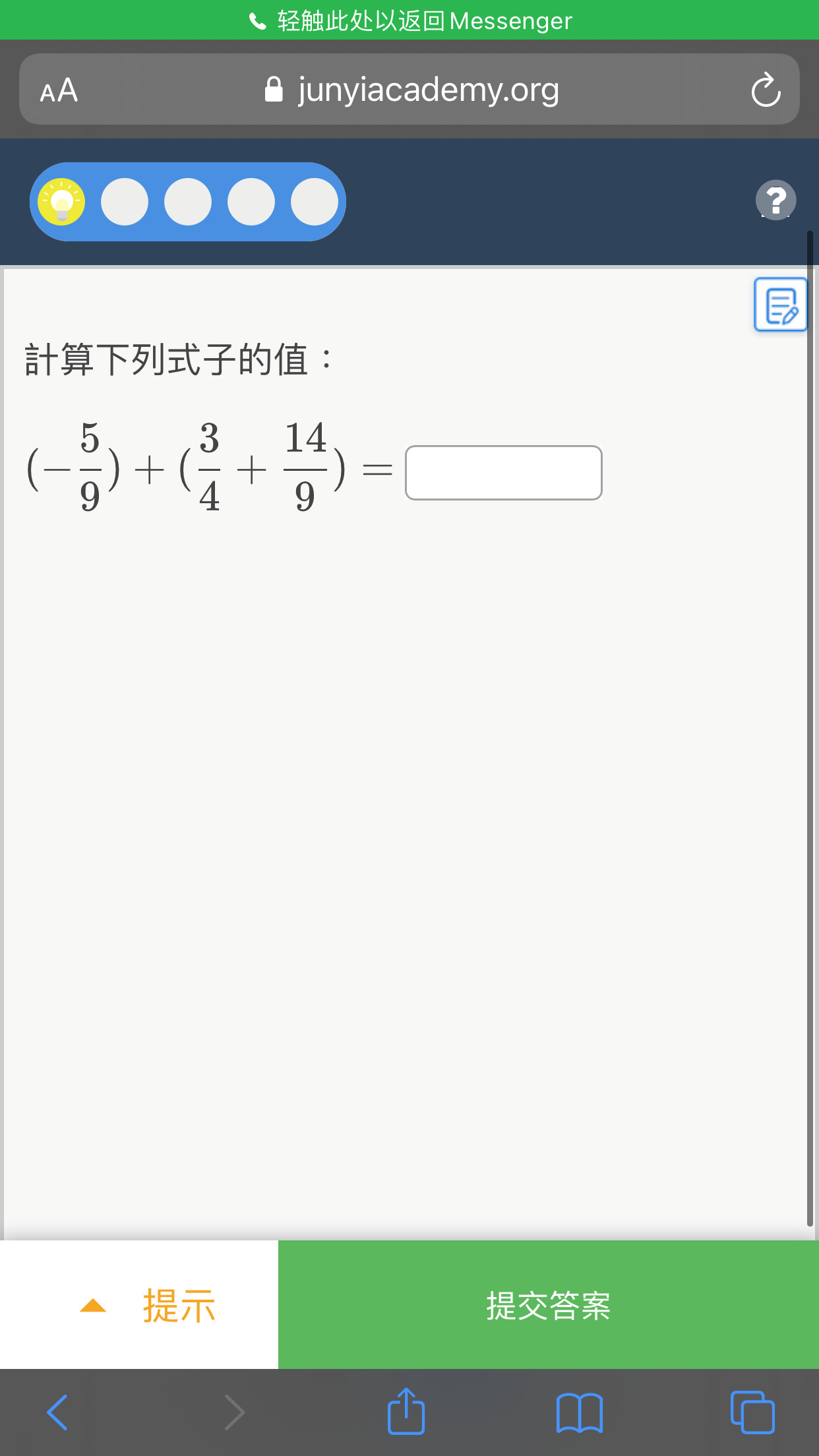Go back in Safari
819x1456 pixels.
(57, 1412)
